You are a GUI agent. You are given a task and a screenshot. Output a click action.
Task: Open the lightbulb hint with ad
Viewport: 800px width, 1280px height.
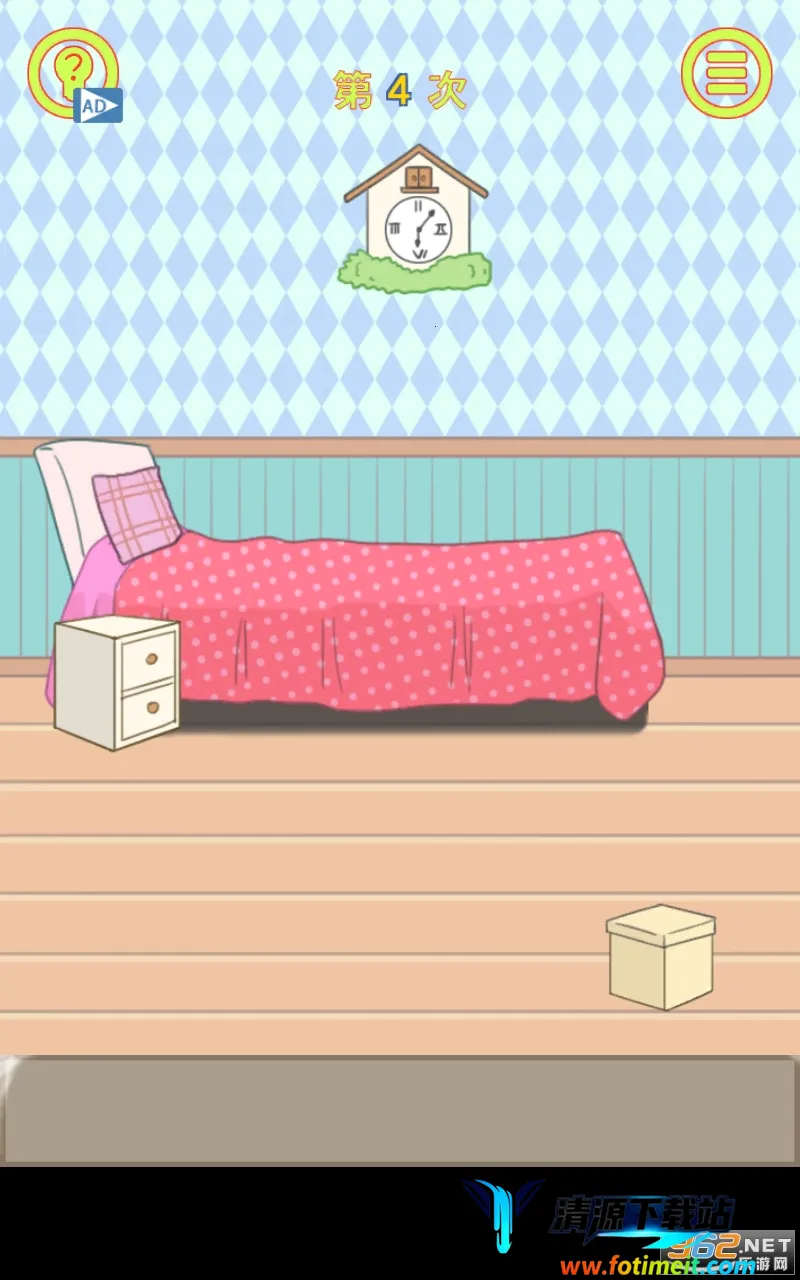point(73,73)
